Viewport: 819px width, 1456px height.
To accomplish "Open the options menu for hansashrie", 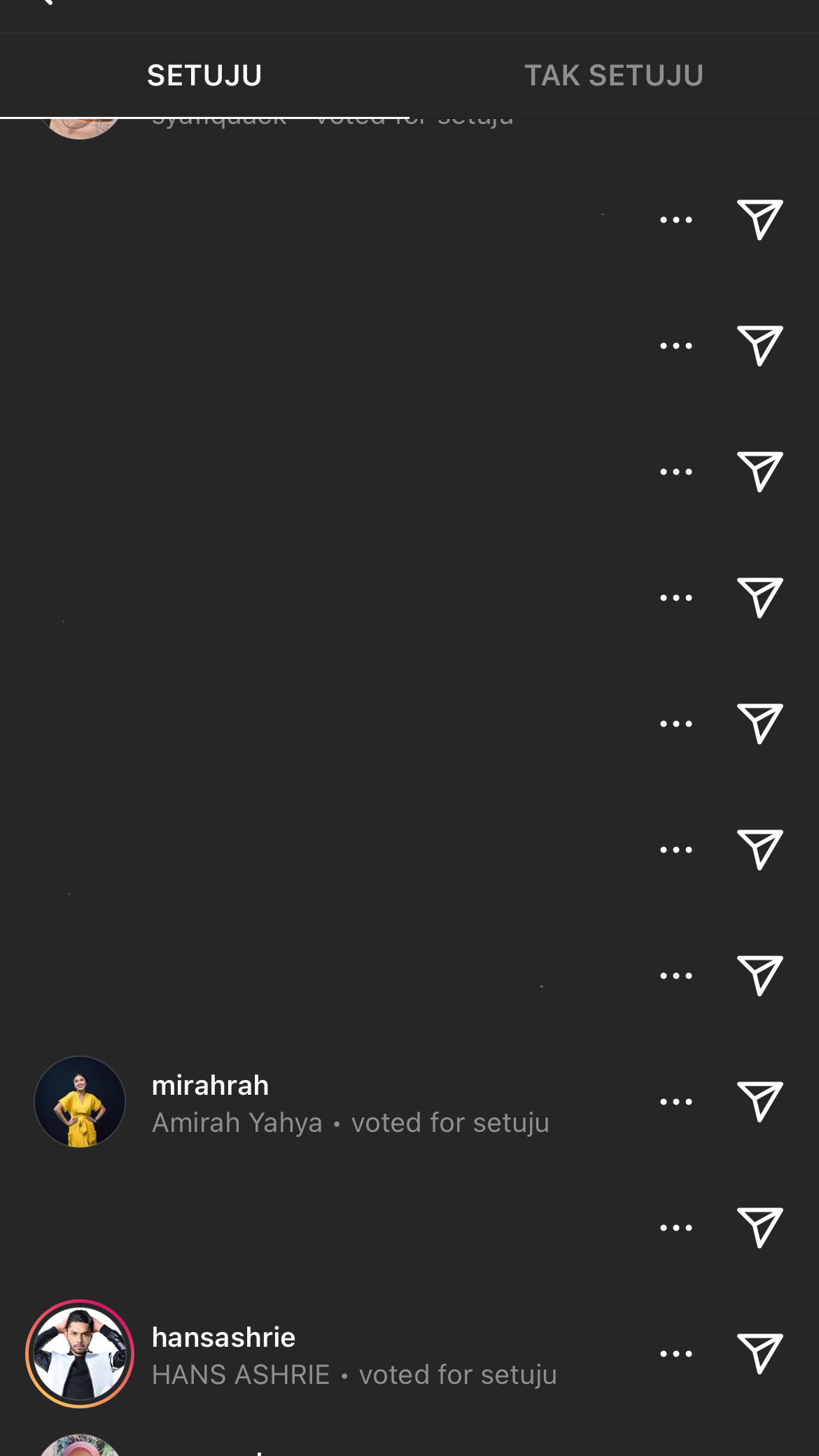I will 675,1354.
